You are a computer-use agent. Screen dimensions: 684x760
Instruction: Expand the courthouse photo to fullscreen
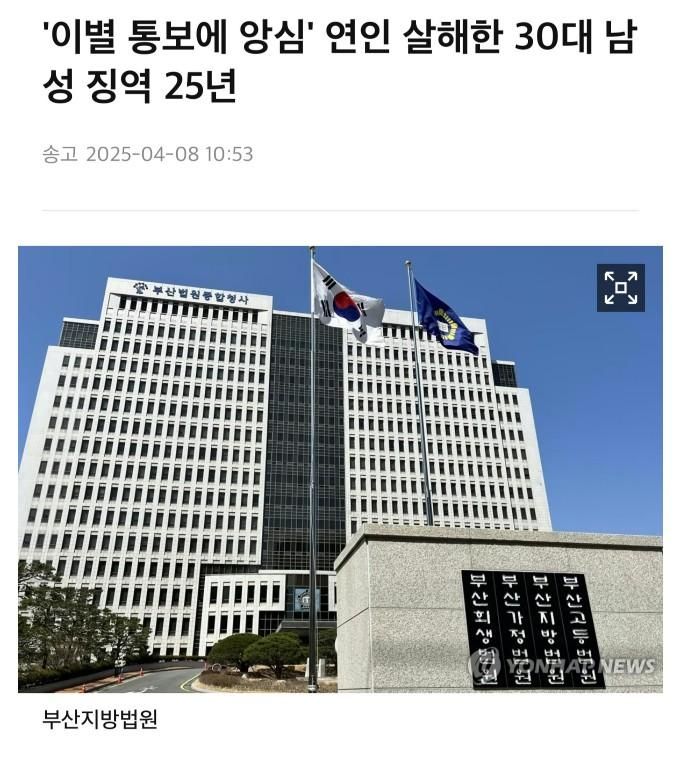[620, 288]
